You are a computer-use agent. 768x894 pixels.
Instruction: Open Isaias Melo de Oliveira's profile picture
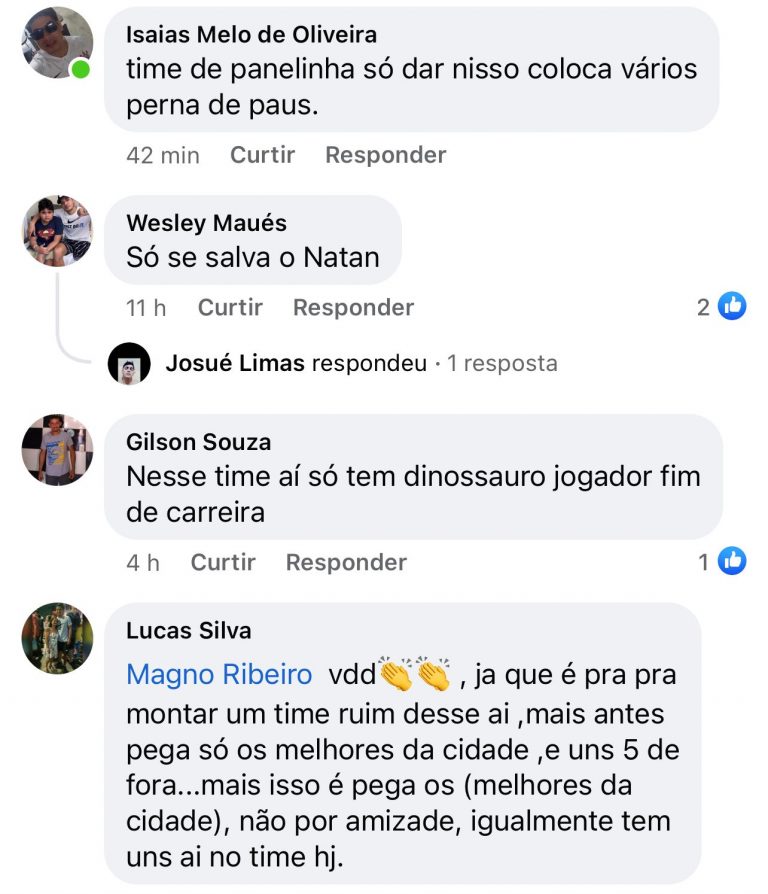(57, 42)
